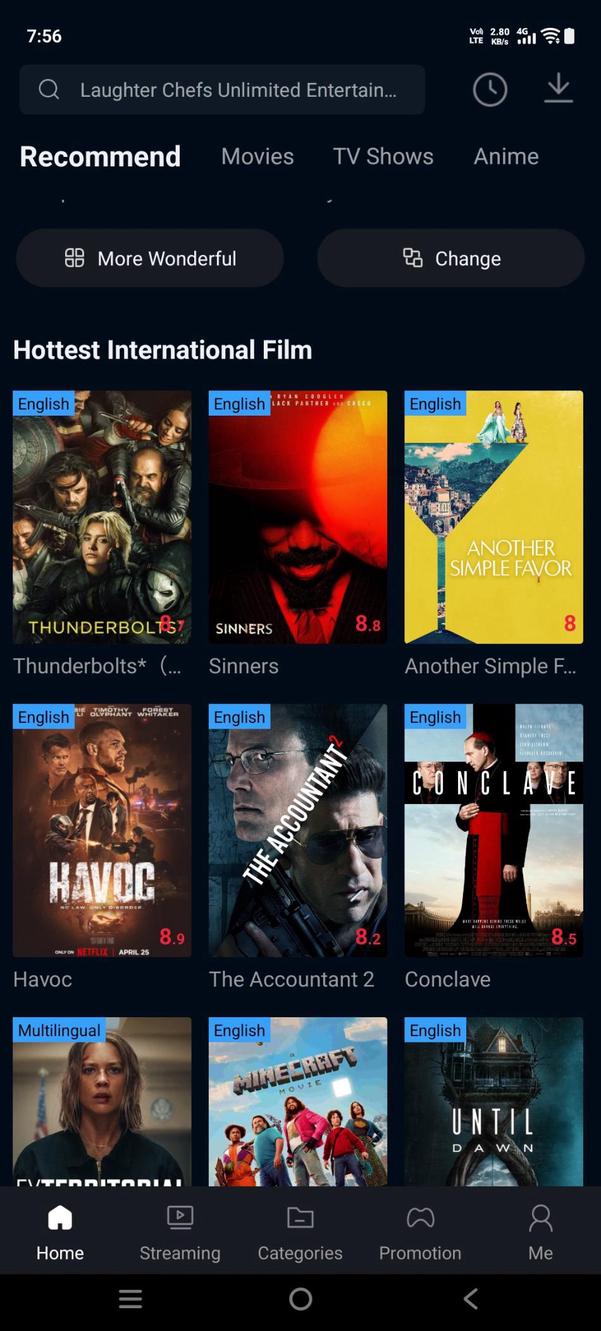The height and width of the screenshot is (1331, 601).
Task: Open the Categories tab
Action: [x=300, y=1232]
